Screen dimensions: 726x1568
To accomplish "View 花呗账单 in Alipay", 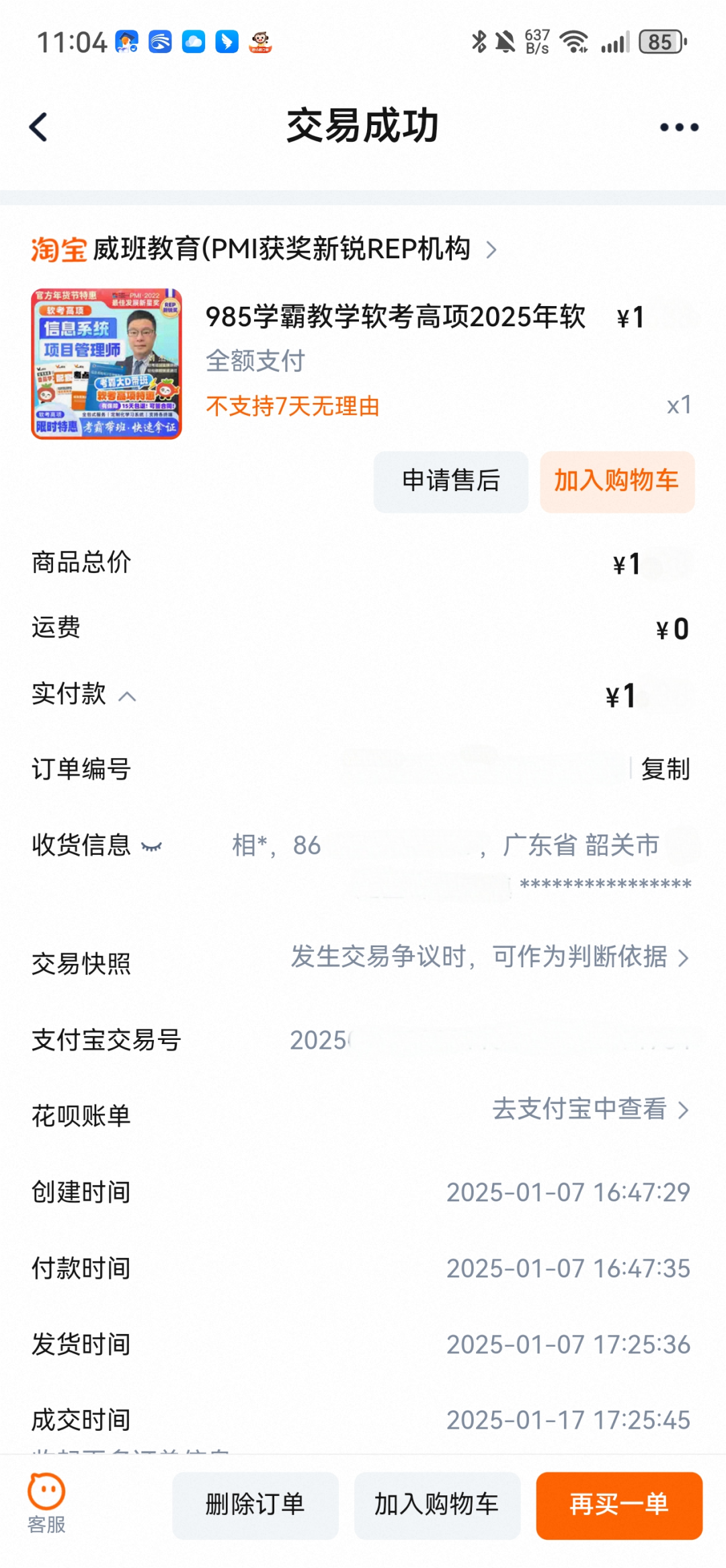I will click(x=590, y=1109).
